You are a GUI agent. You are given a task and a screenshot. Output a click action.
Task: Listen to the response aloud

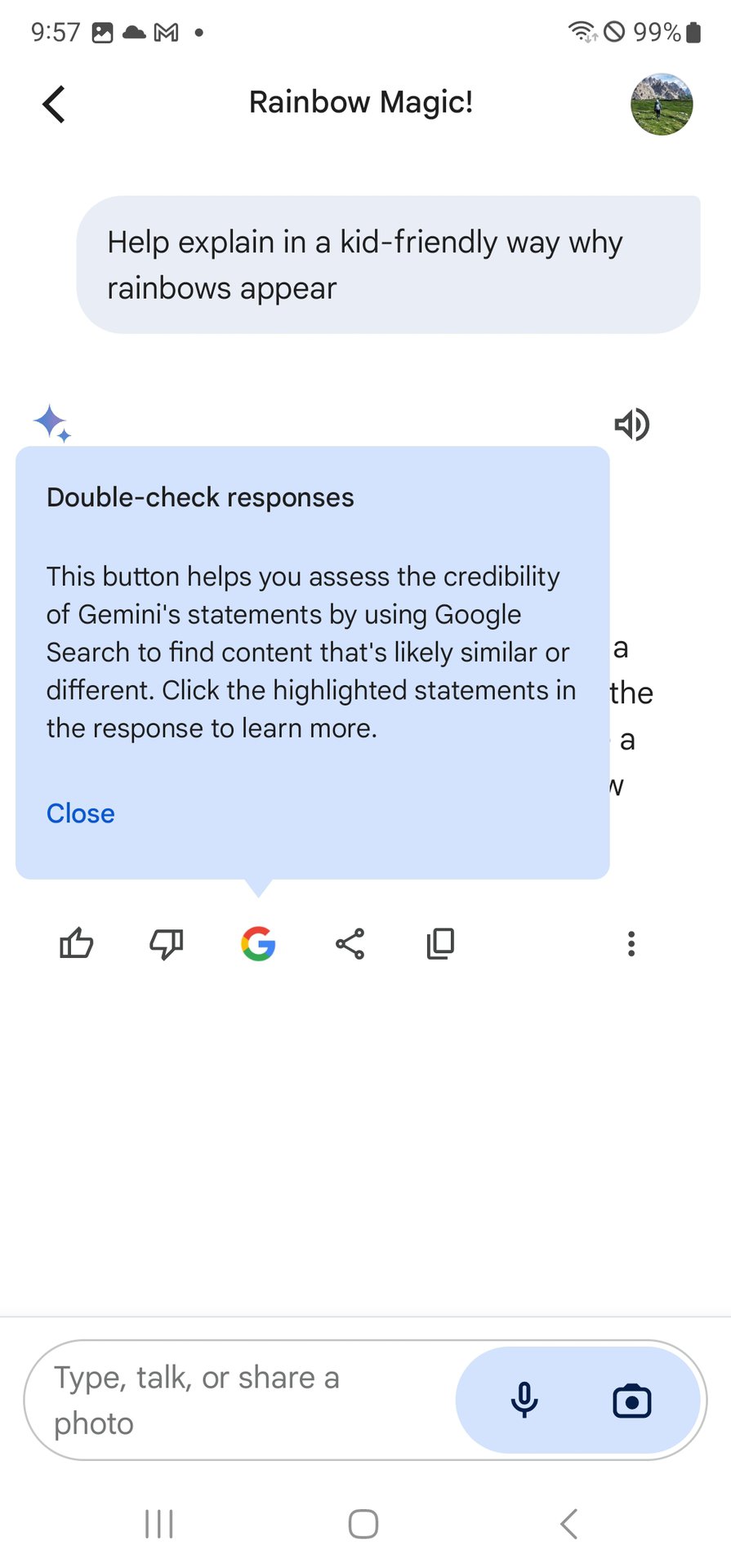[631, 424]
